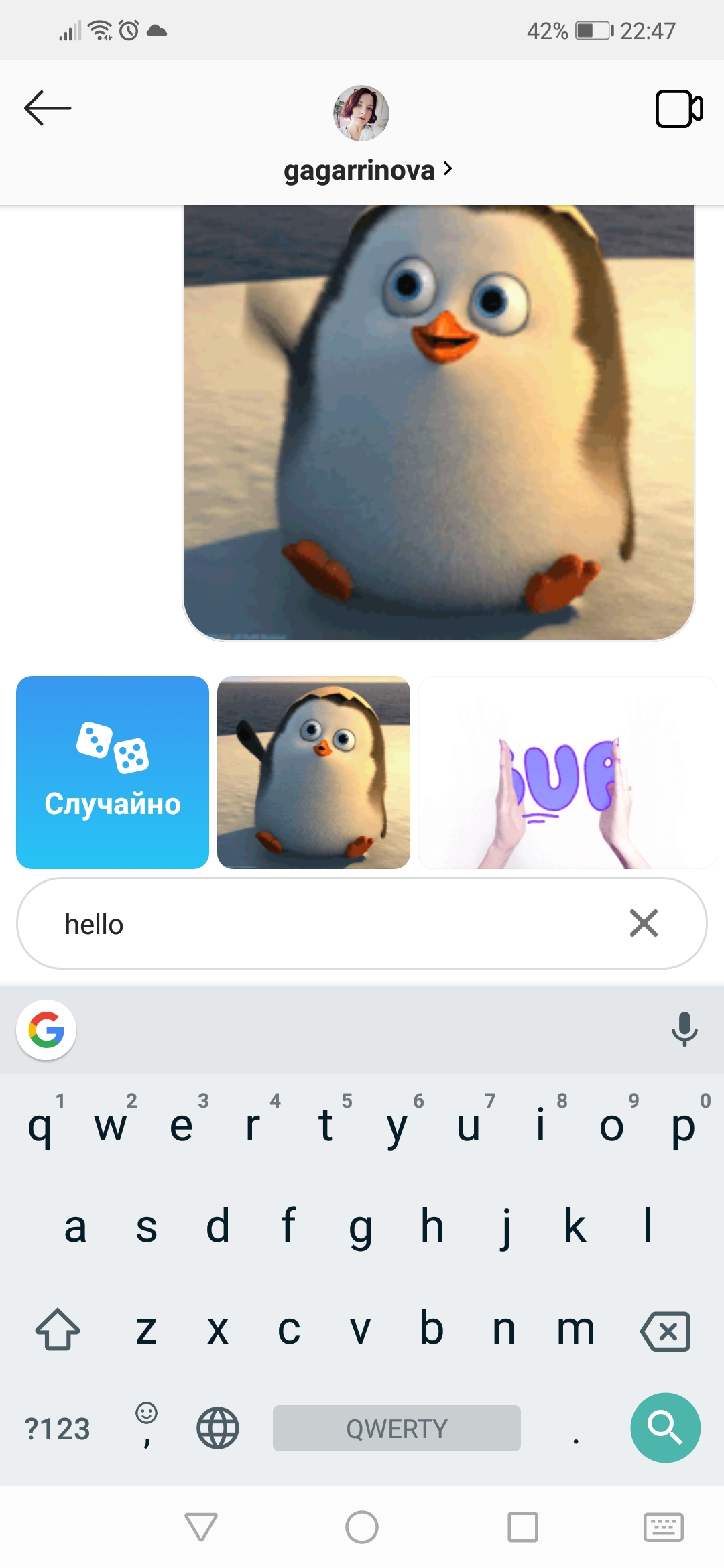Switch to the ?123 symbols keyboard
Screen dimensions: 724x1568
pos(57,1429)
